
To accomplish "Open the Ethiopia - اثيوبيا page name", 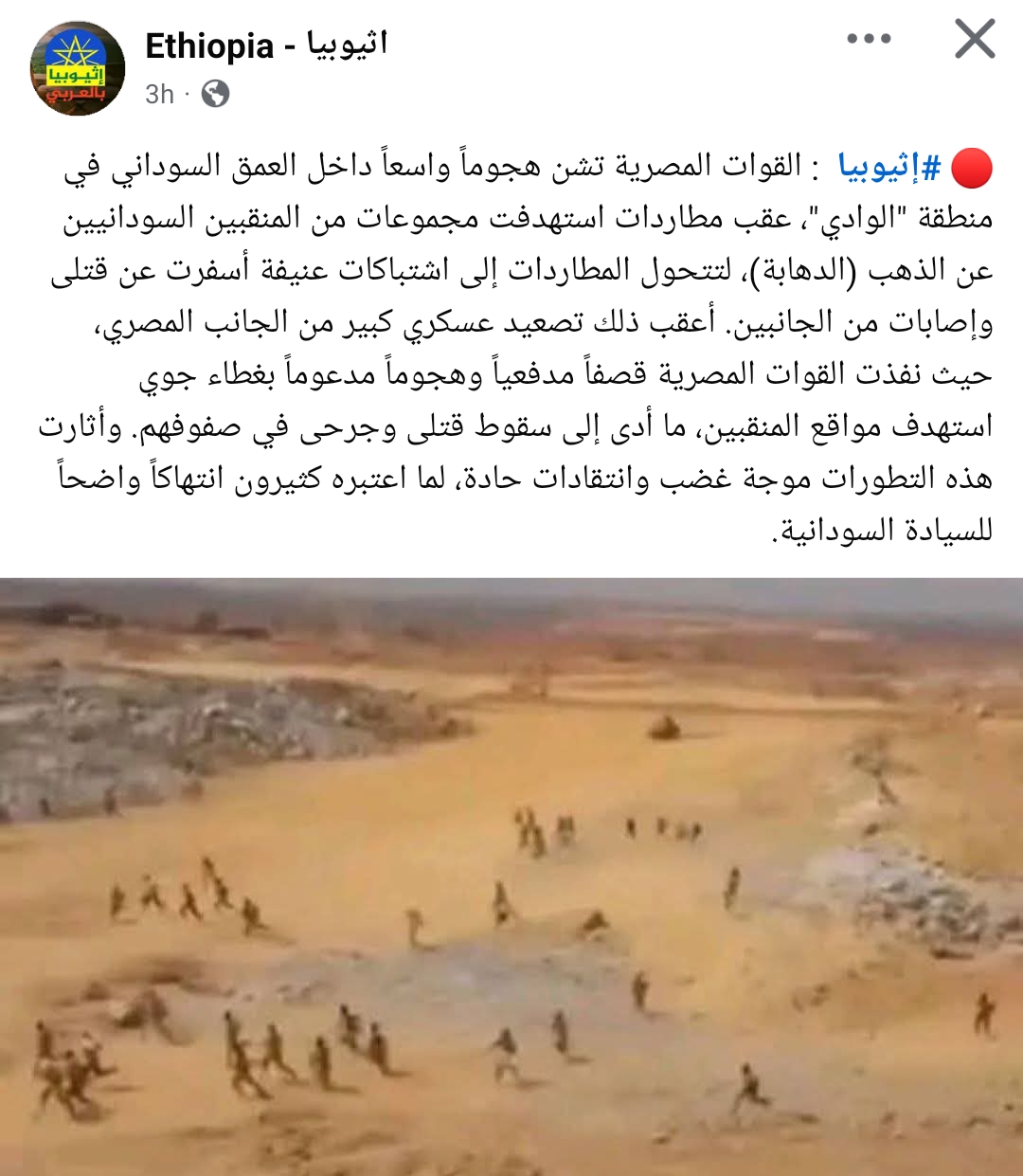I will [x=266, y=45].
